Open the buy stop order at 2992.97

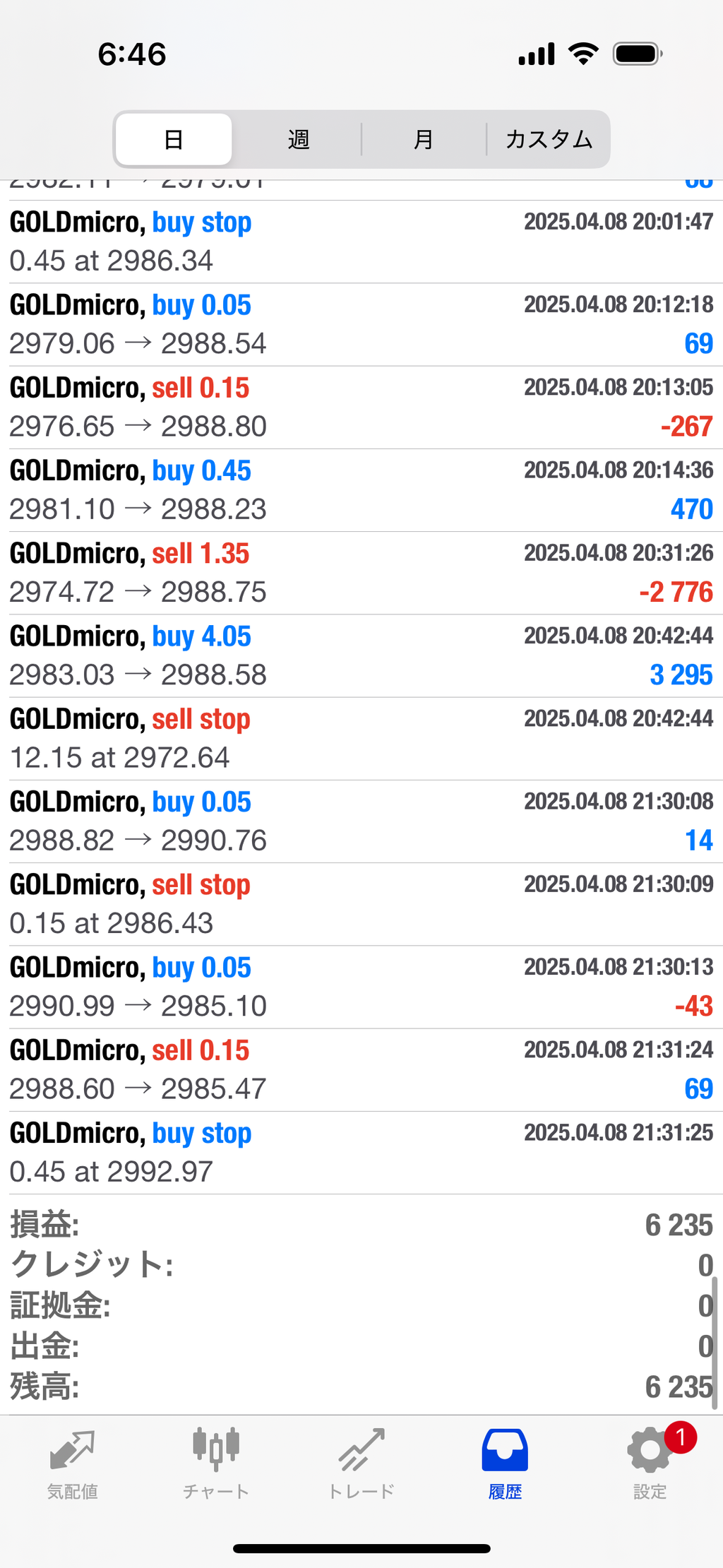pos(361,1153)
